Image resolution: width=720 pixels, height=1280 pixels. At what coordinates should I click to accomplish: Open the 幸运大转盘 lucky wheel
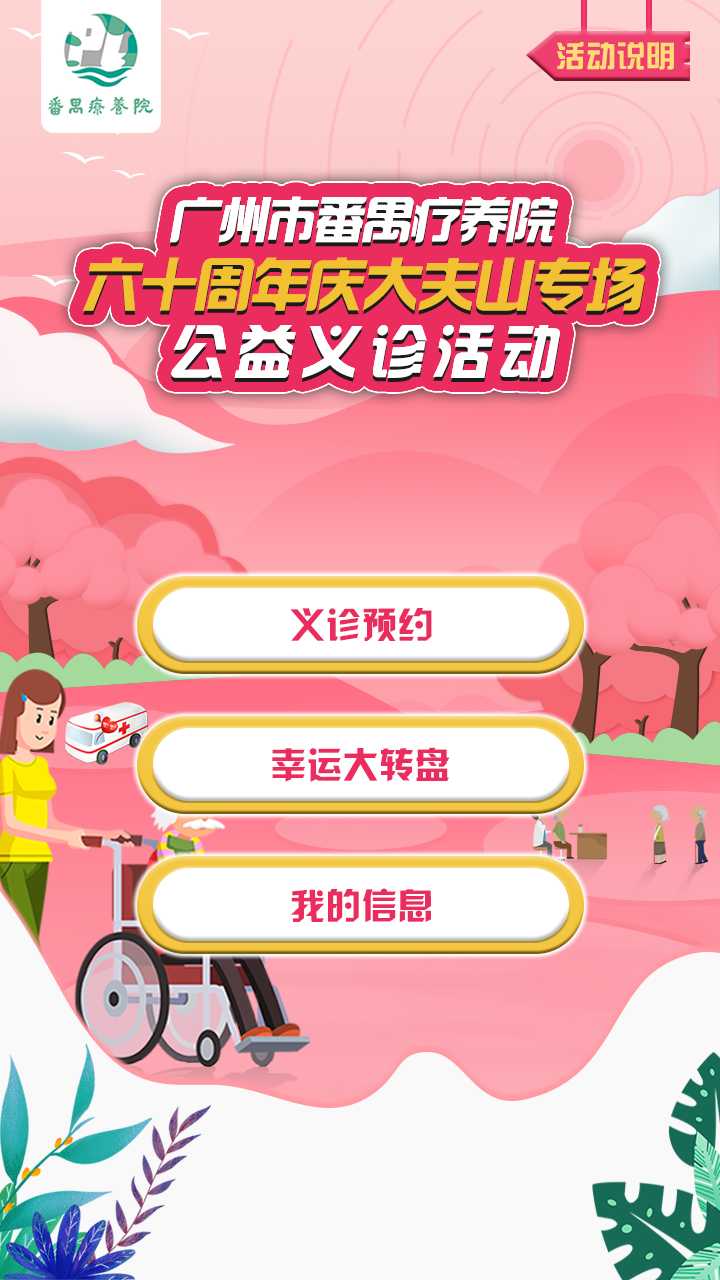(361, 765)
